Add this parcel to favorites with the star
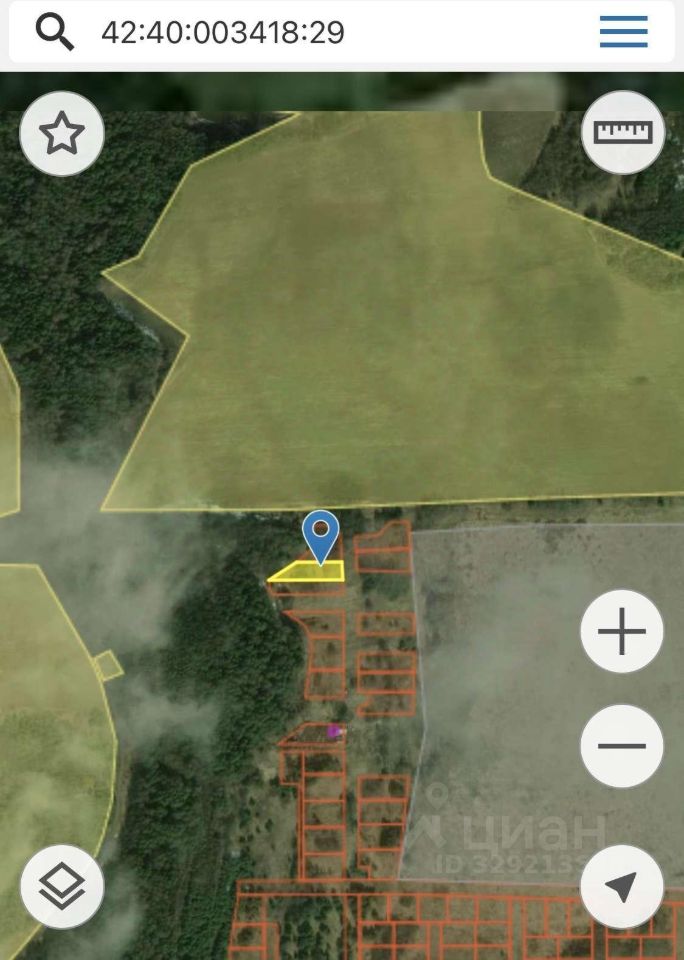 62,134
